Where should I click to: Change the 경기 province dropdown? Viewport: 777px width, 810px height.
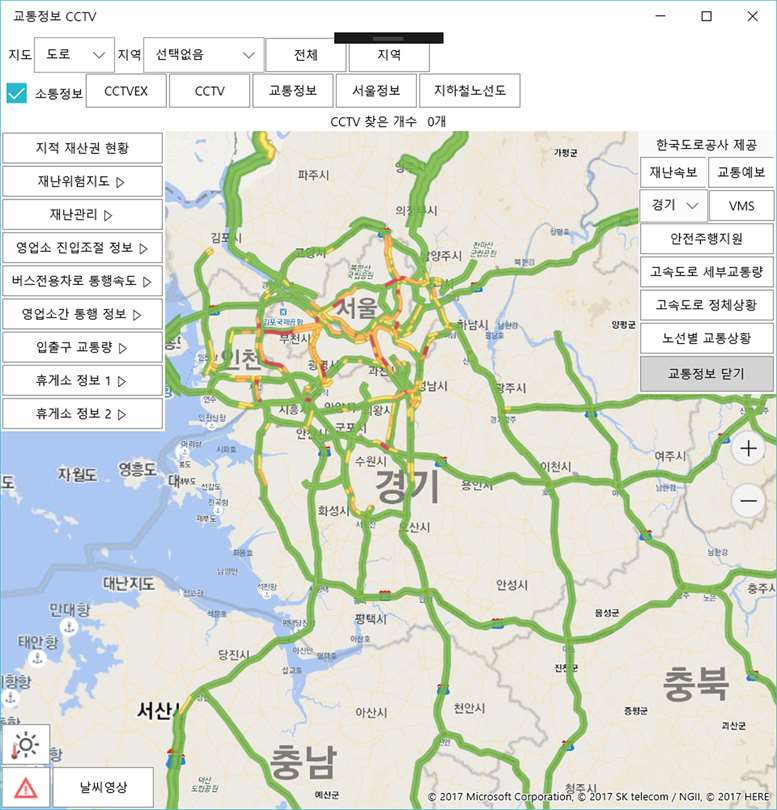pyautogui.click(x=673, y=205)
